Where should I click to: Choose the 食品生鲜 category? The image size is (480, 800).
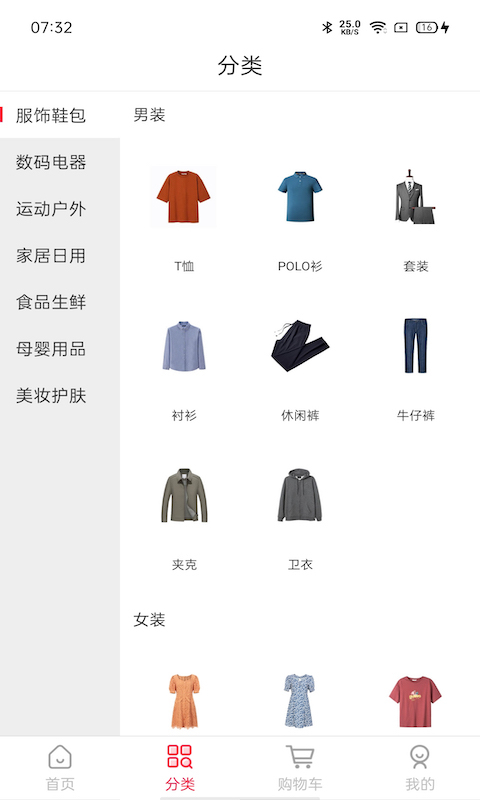pos(51,302)
